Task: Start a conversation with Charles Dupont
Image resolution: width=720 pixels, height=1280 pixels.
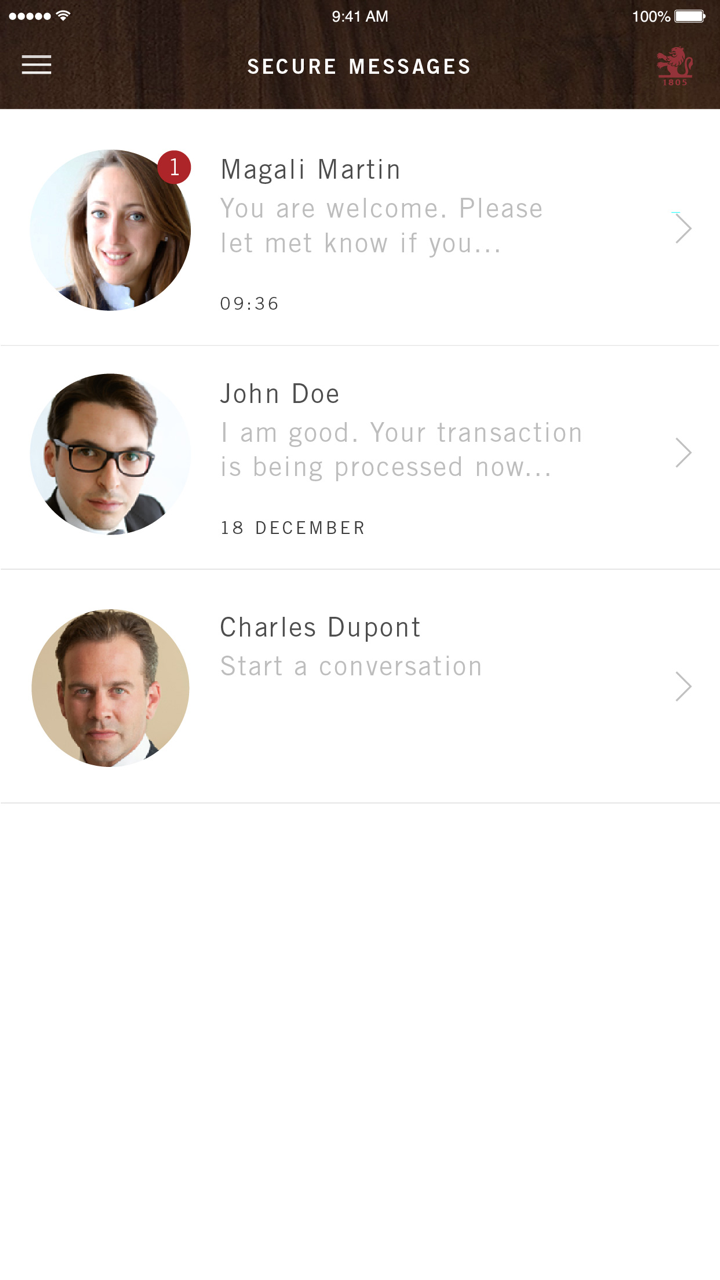Action: 400,686
